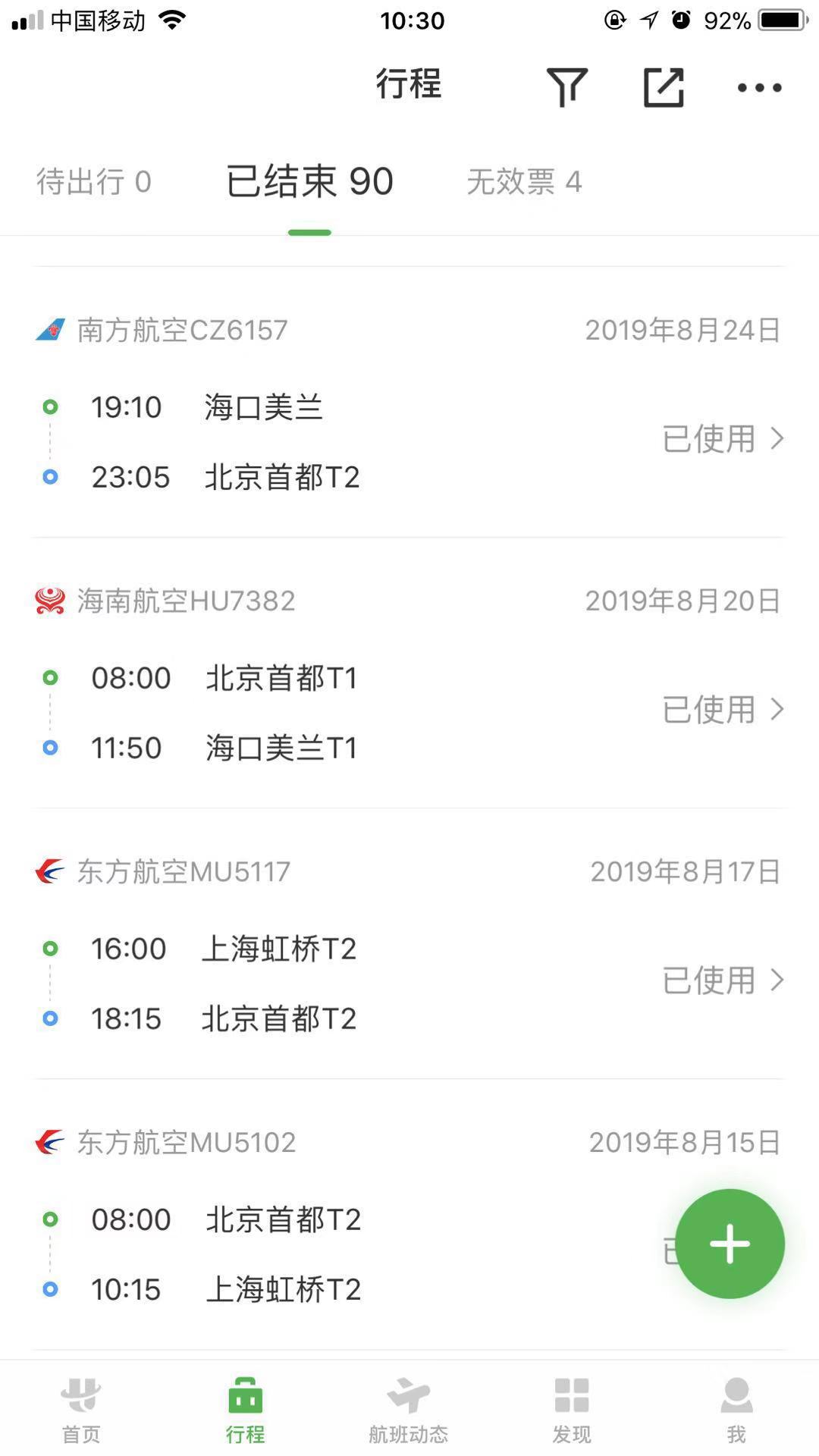
Task: Open the filter funnel icon
Action: coord(566,87)
